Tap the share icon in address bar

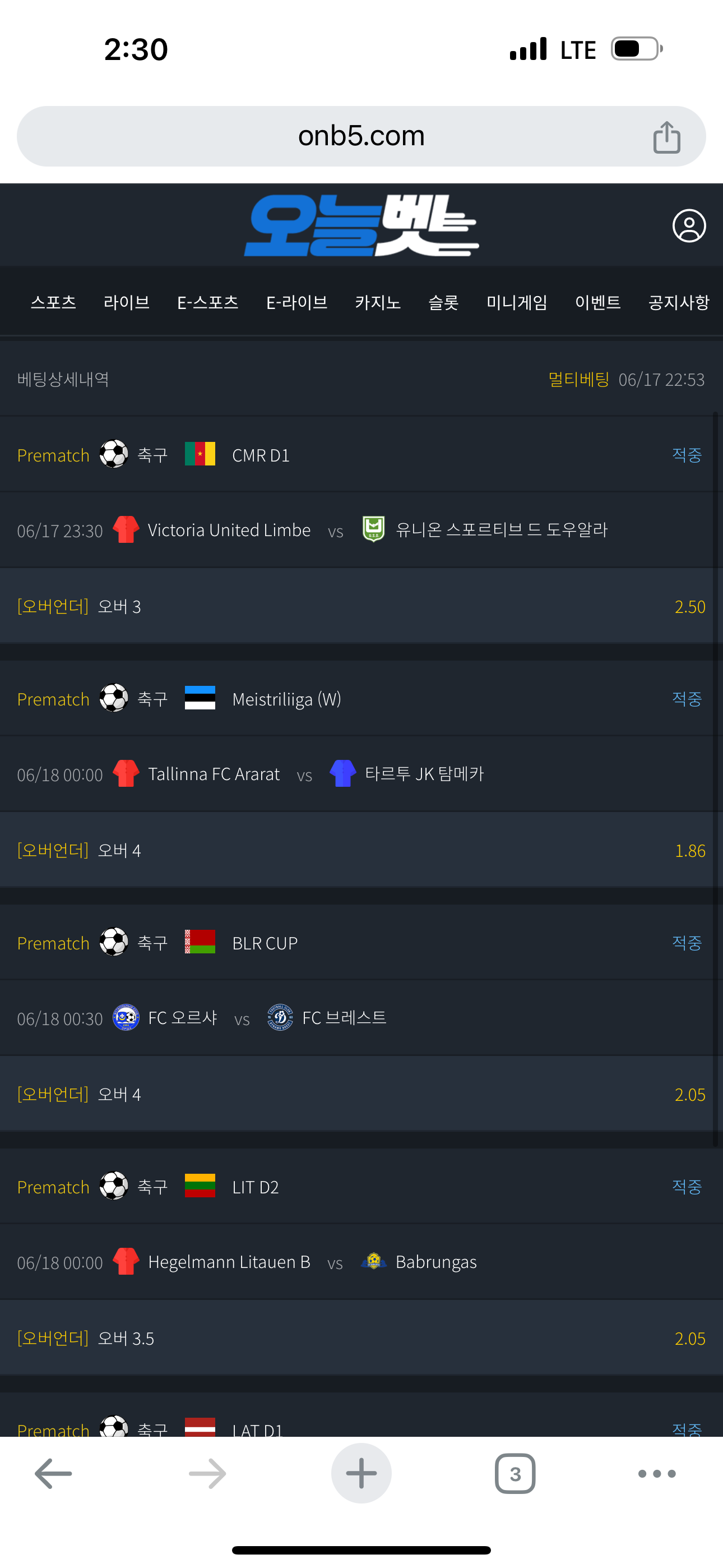pos(666,137)
